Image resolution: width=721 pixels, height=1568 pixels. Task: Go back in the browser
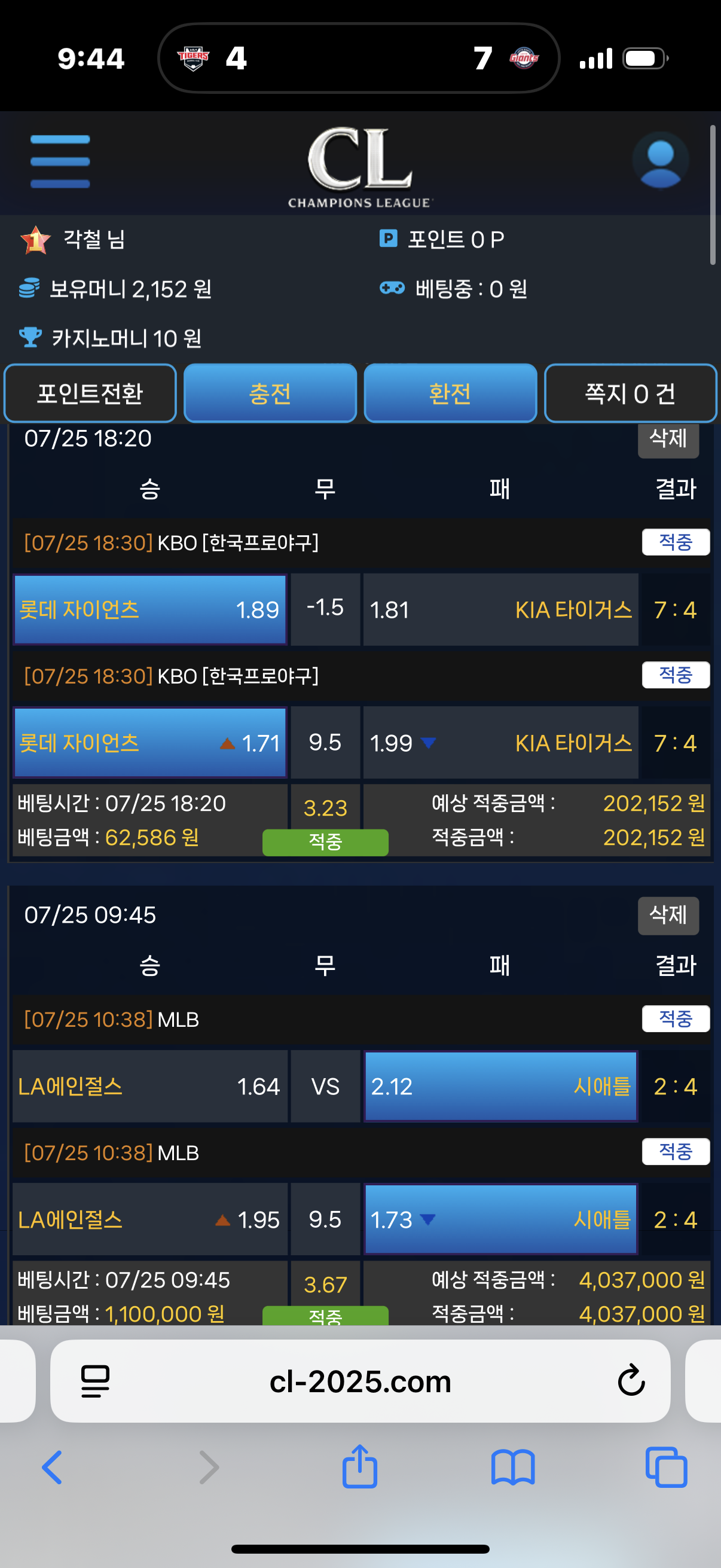click(x=53, y=1468)
